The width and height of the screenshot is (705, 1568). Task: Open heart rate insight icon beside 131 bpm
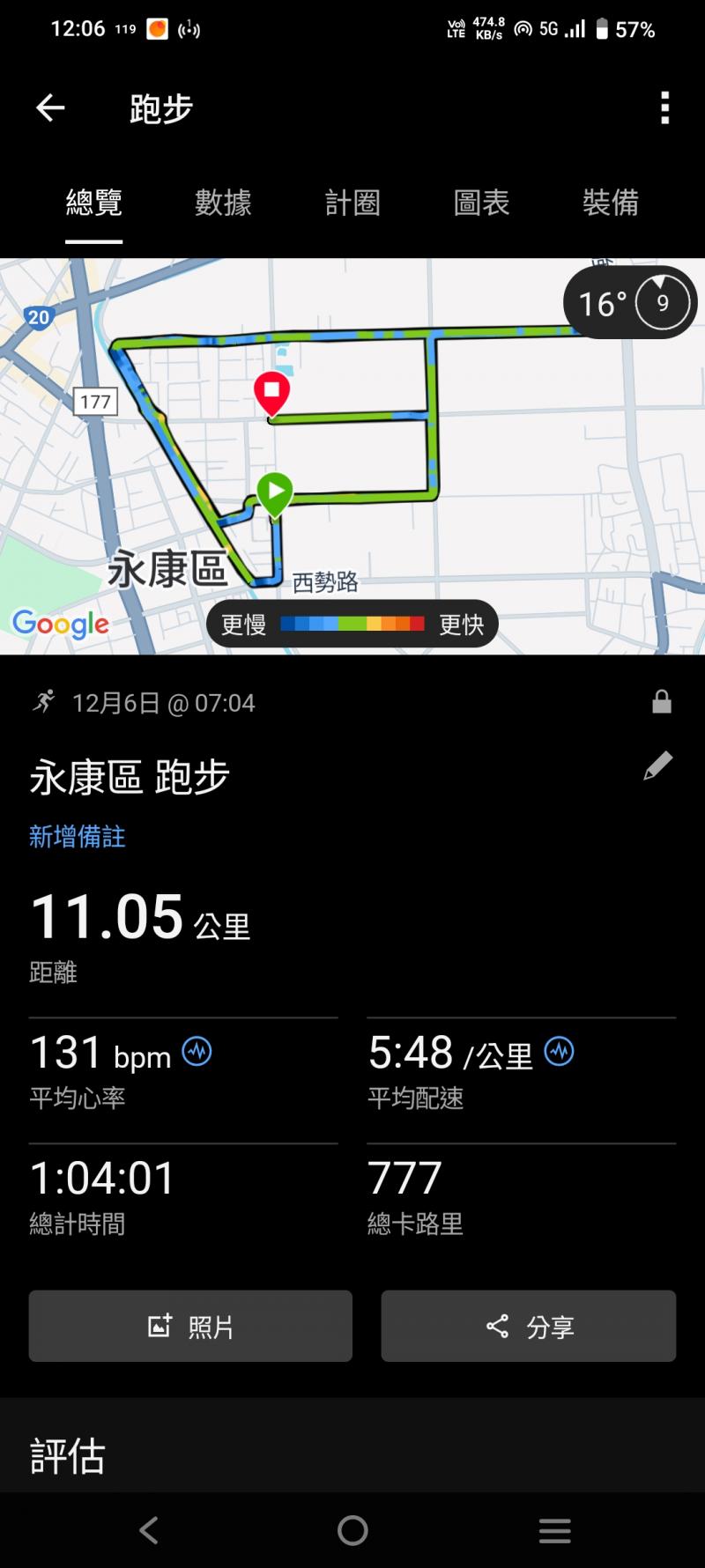click(x=197, y=1051)
